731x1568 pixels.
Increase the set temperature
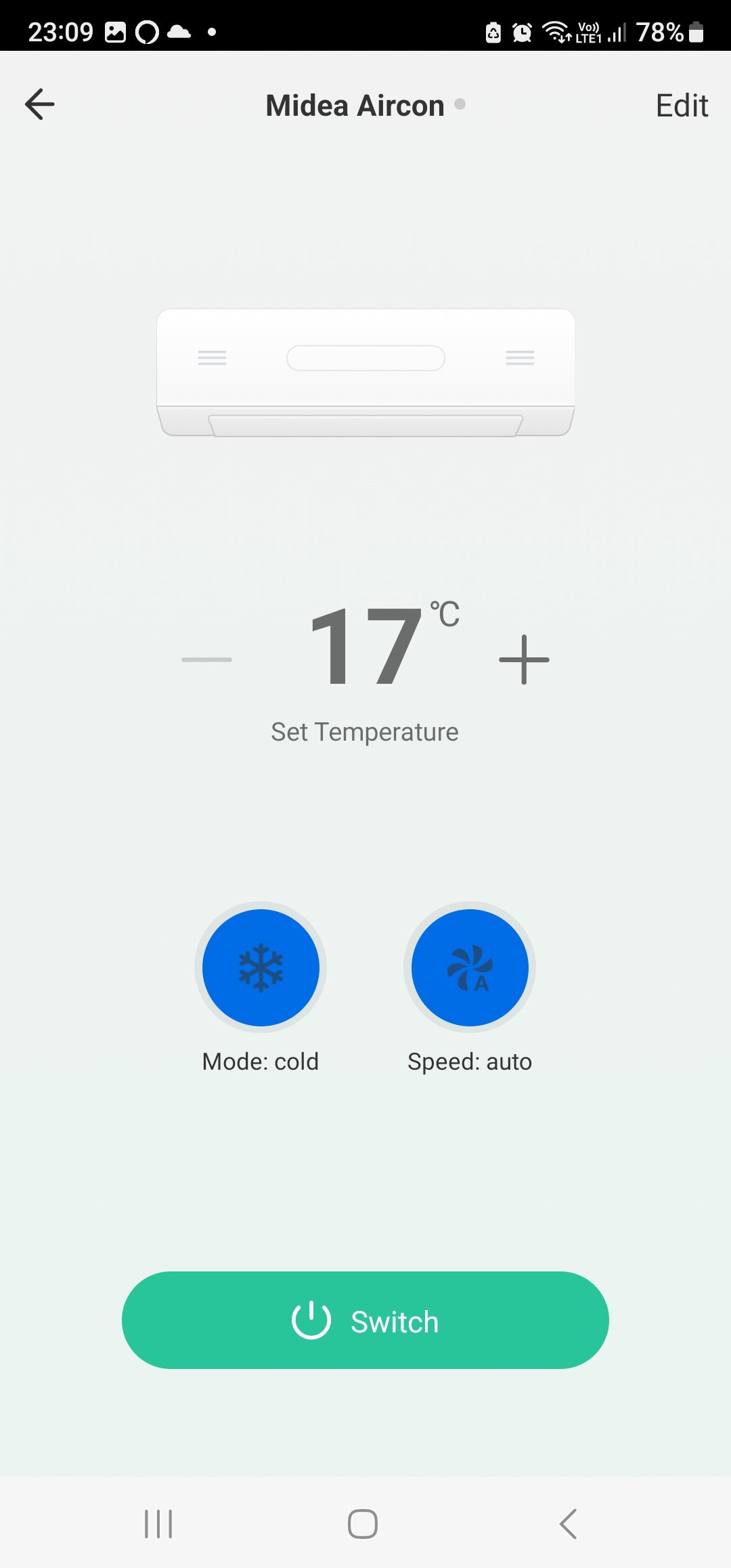click(524, 659)
